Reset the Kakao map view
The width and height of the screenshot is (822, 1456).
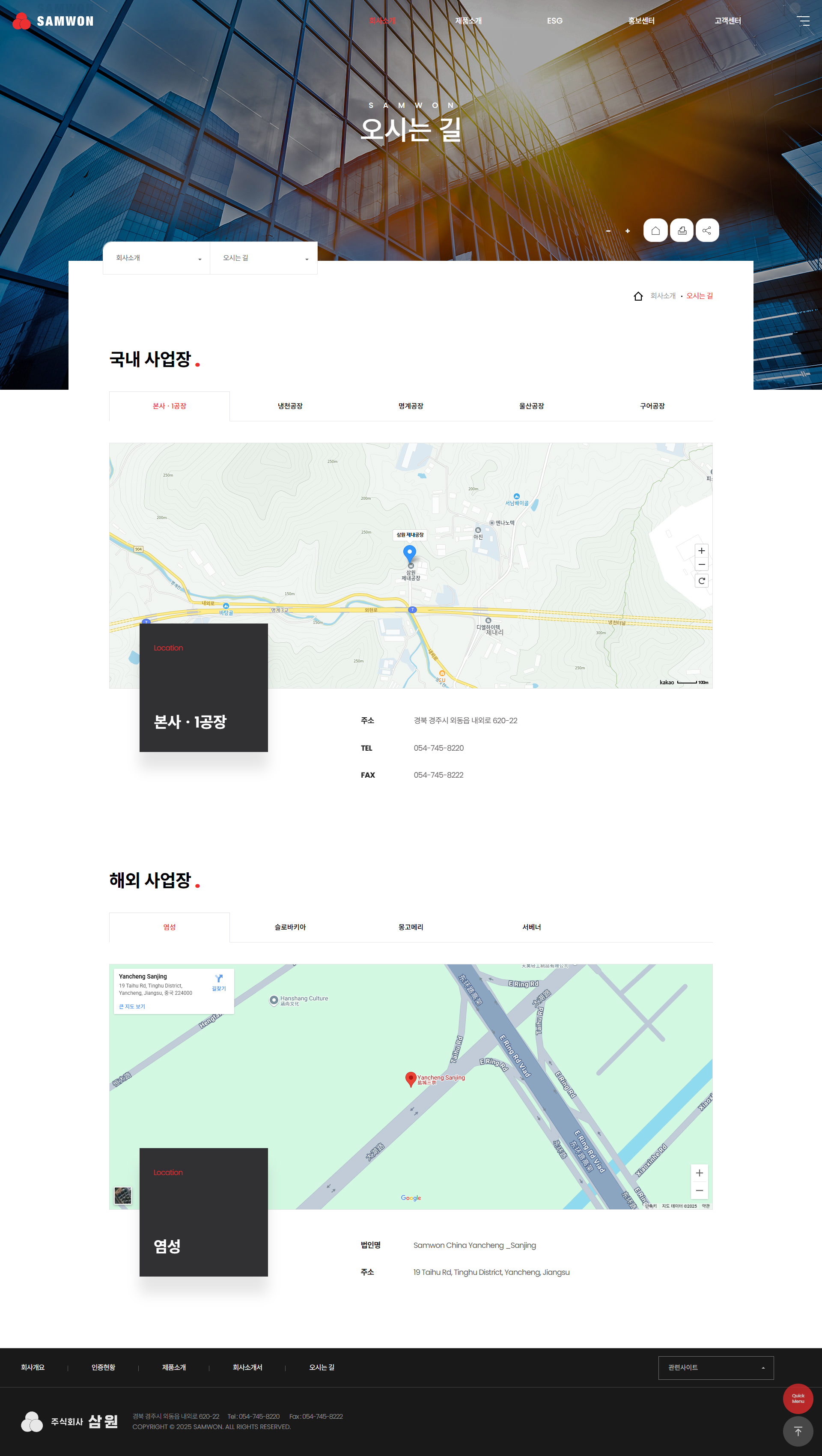(x=701, y=581)
